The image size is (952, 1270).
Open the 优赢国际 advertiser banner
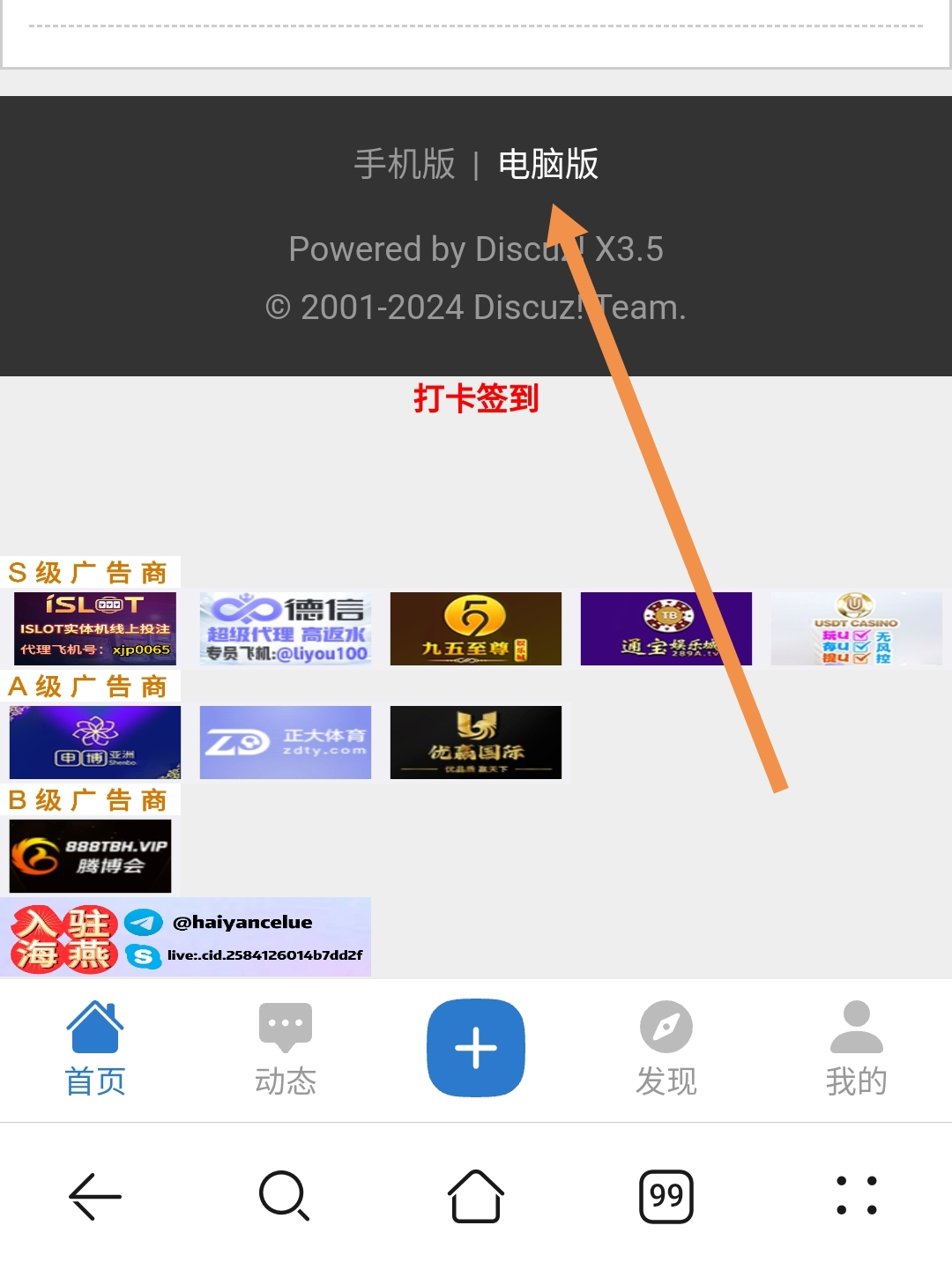coord(476,742)
